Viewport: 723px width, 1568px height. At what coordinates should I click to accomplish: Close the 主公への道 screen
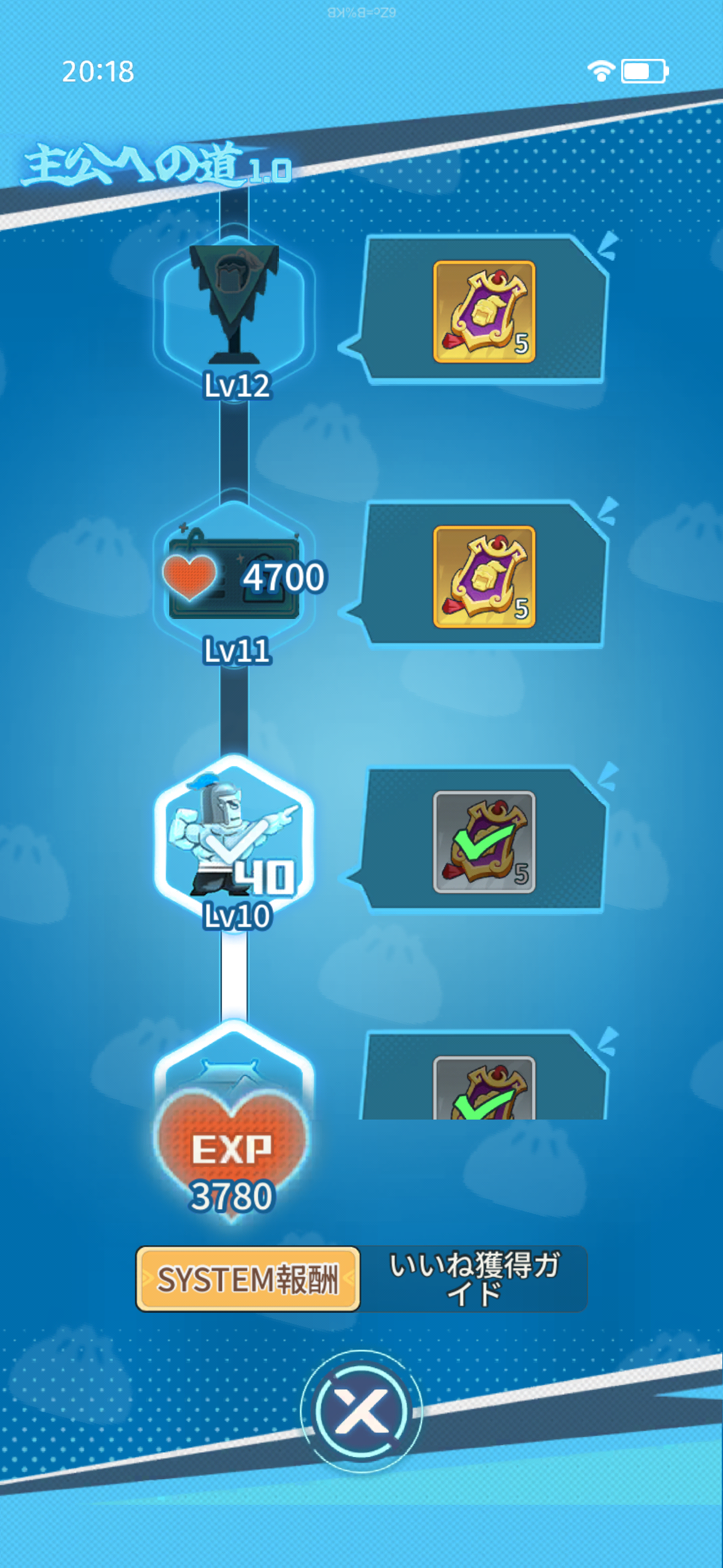[361, 1411]
